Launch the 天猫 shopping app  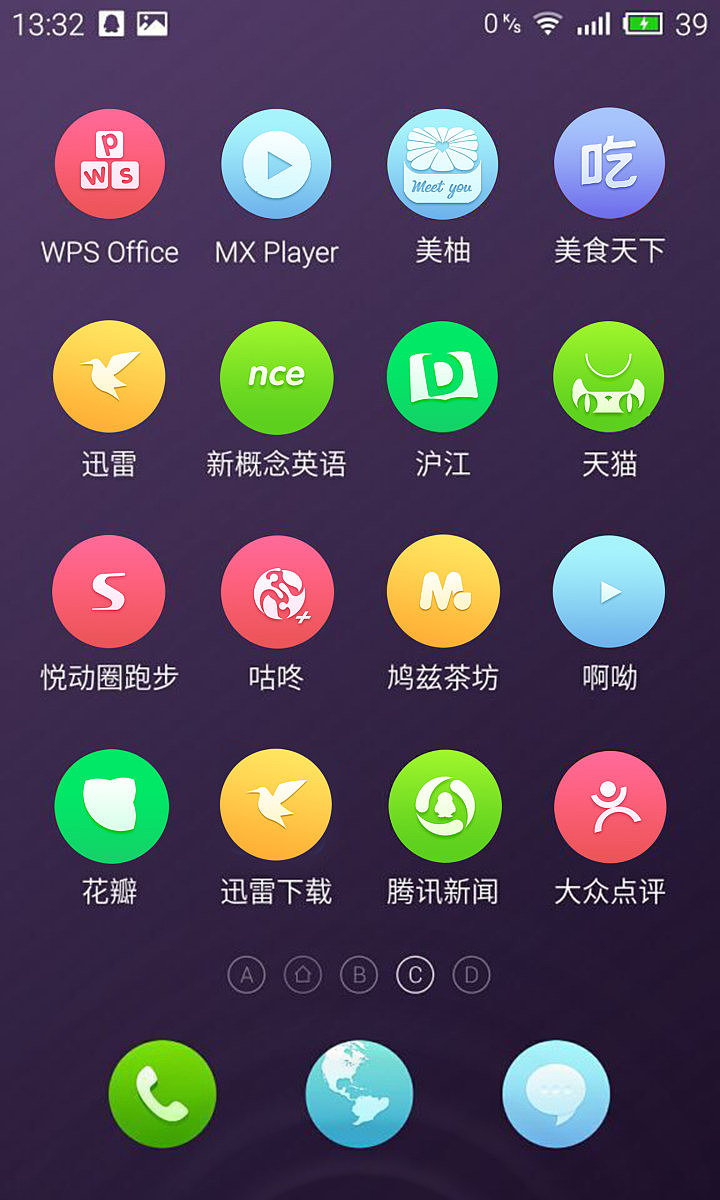pyautogui.click(x=609, y=376)
